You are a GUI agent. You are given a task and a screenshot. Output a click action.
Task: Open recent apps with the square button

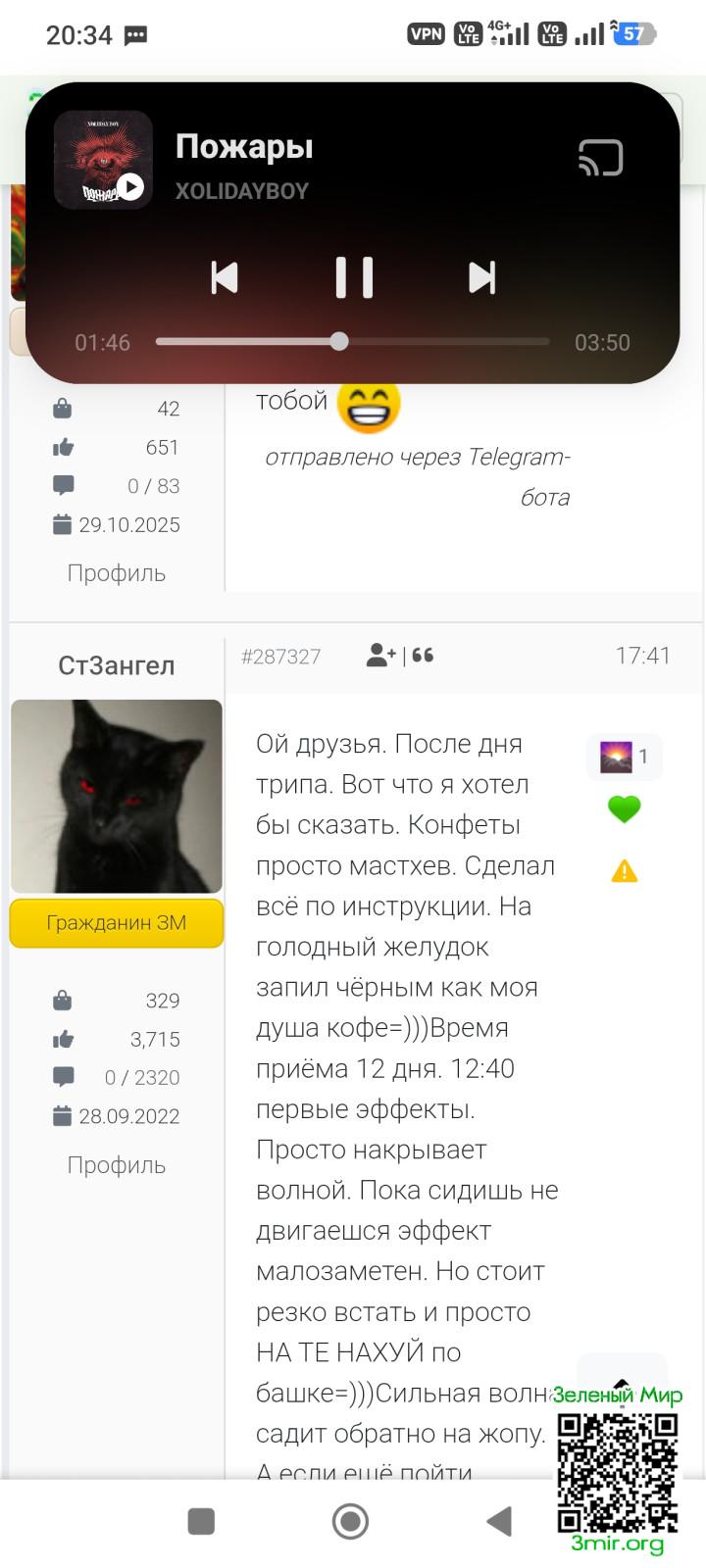point(201,1521)
